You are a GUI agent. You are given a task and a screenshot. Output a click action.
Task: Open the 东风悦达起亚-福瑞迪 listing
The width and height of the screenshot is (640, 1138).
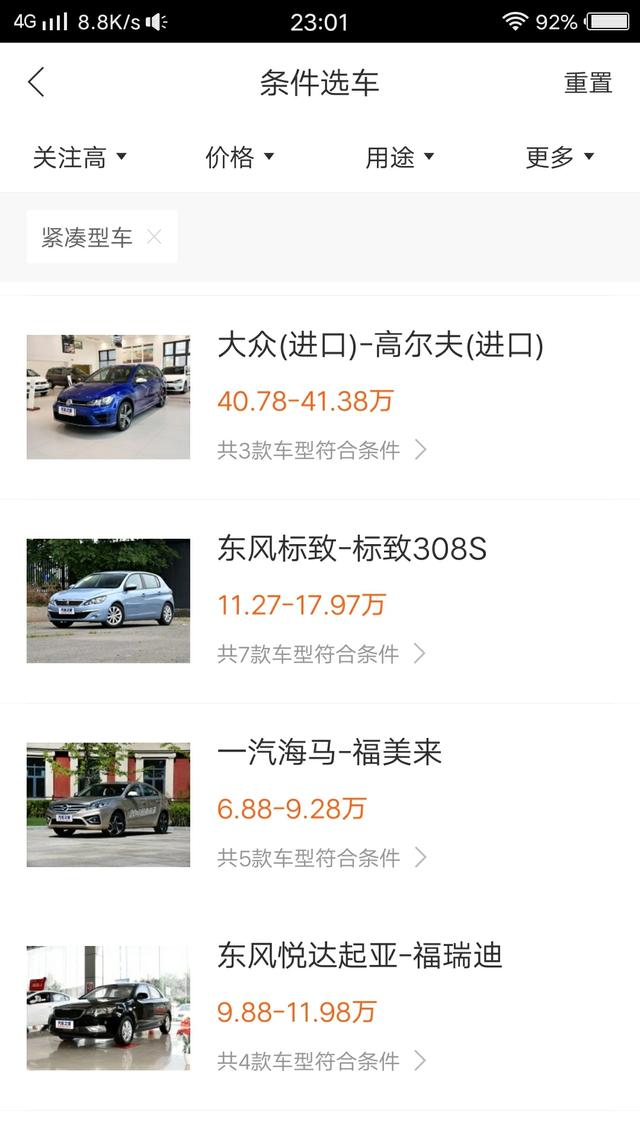tap(360, 956)
